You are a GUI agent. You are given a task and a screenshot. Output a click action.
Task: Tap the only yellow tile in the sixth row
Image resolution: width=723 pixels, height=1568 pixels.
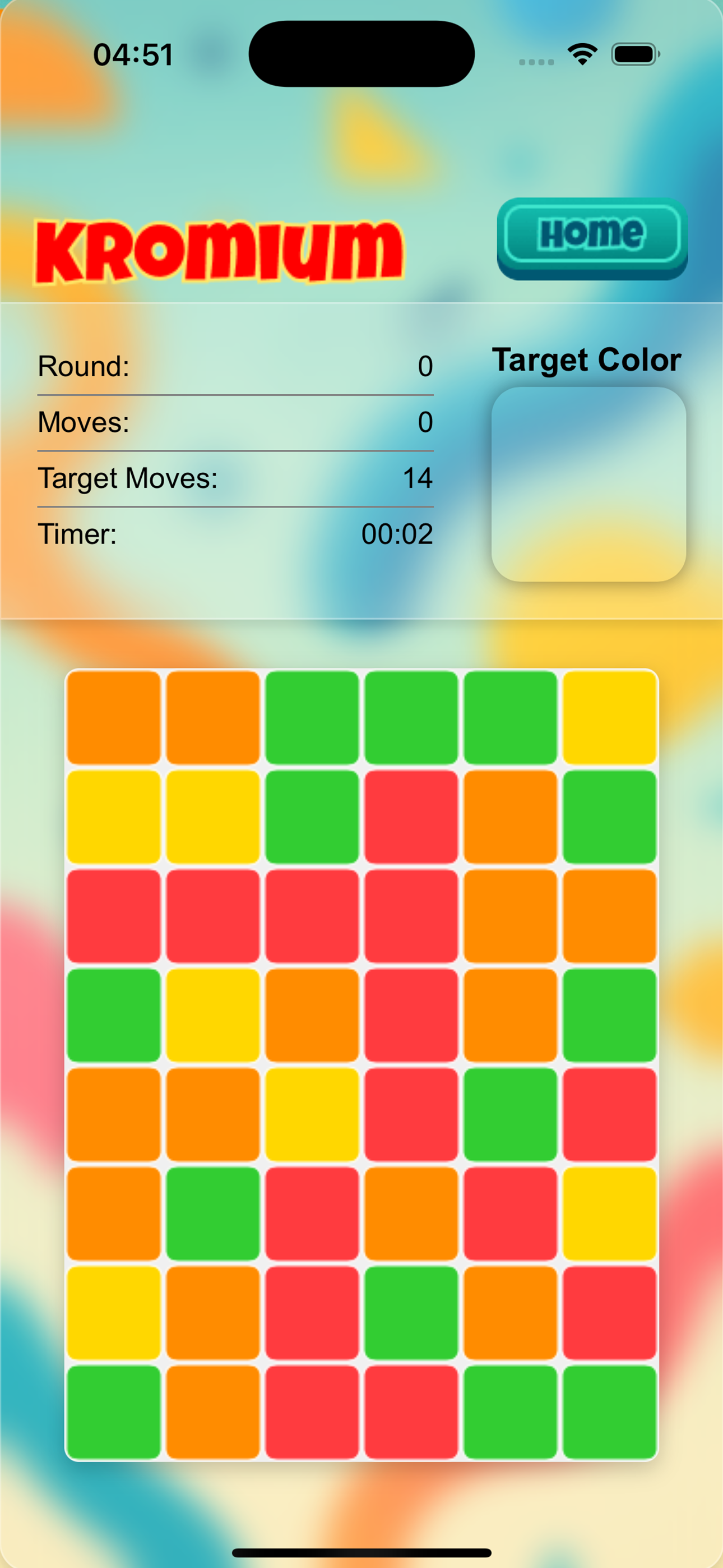point(609,1213)
